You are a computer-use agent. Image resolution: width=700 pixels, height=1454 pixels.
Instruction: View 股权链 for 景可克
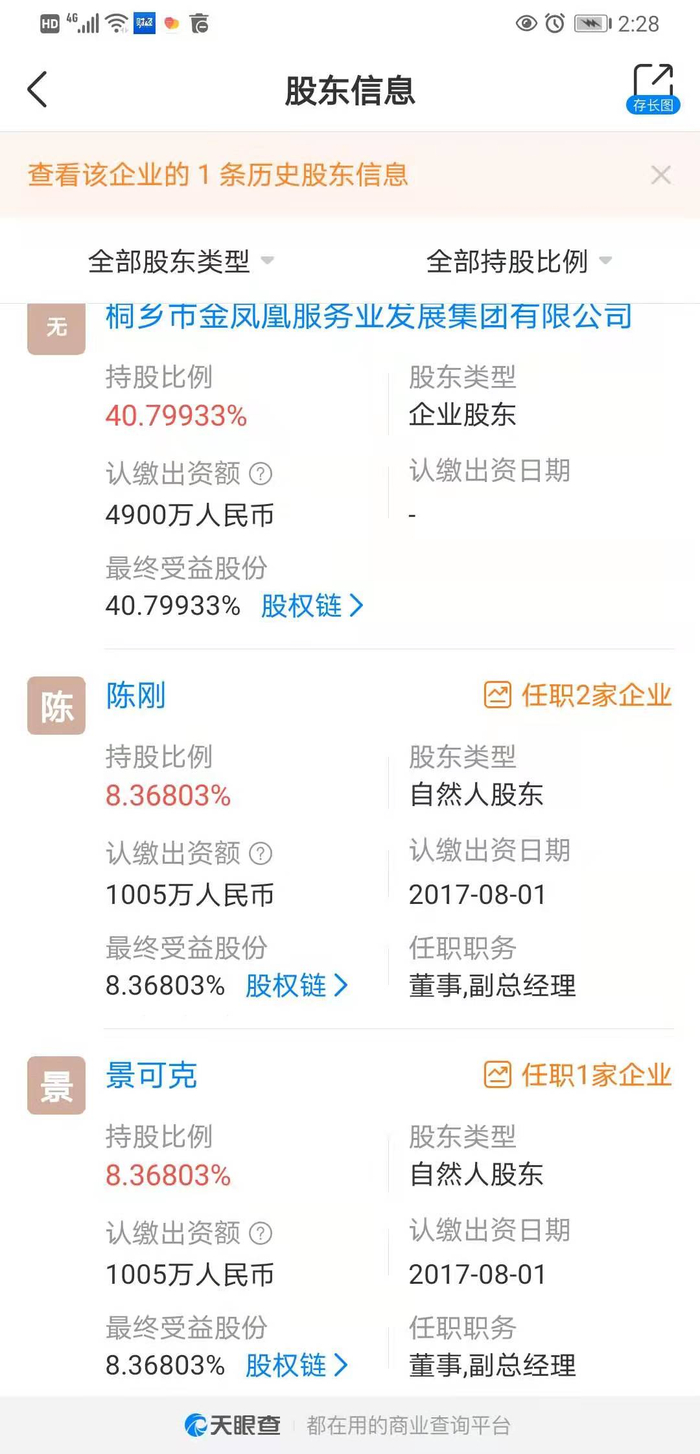297,1365
